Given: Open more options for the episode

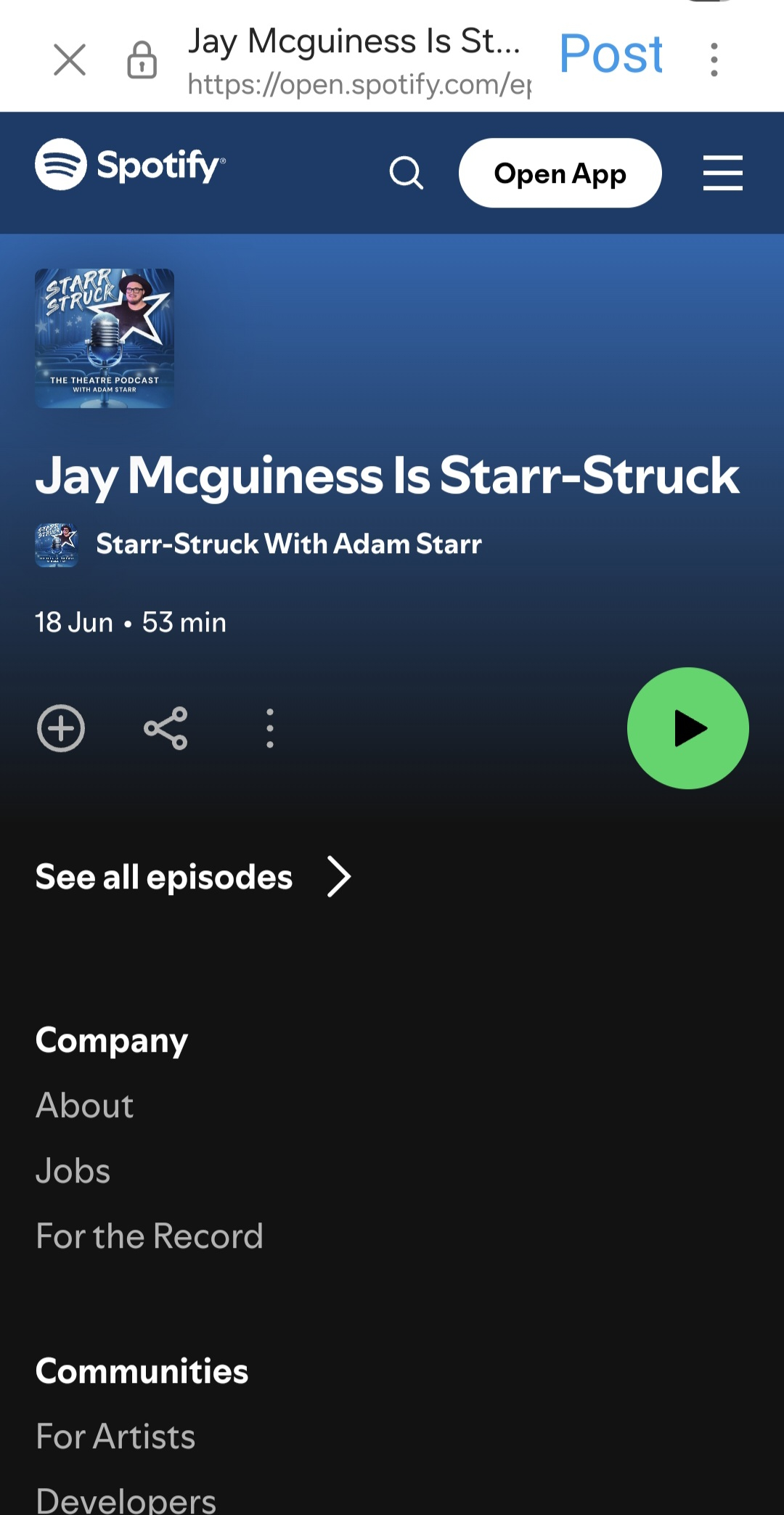Looking at the screenshot, I should coord(270,728).
